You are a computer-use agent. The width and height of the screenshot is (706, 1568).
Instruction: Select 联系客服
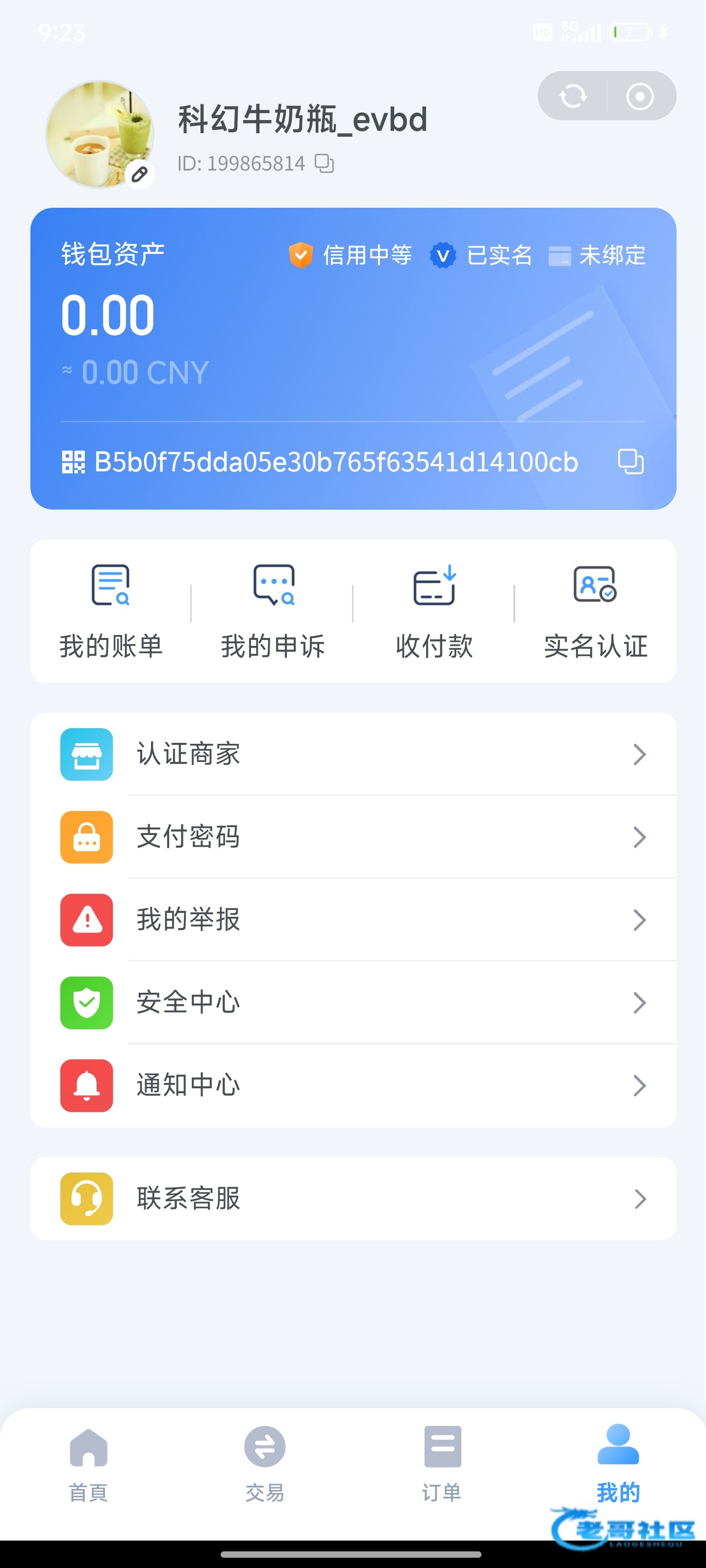[353, 1199]
